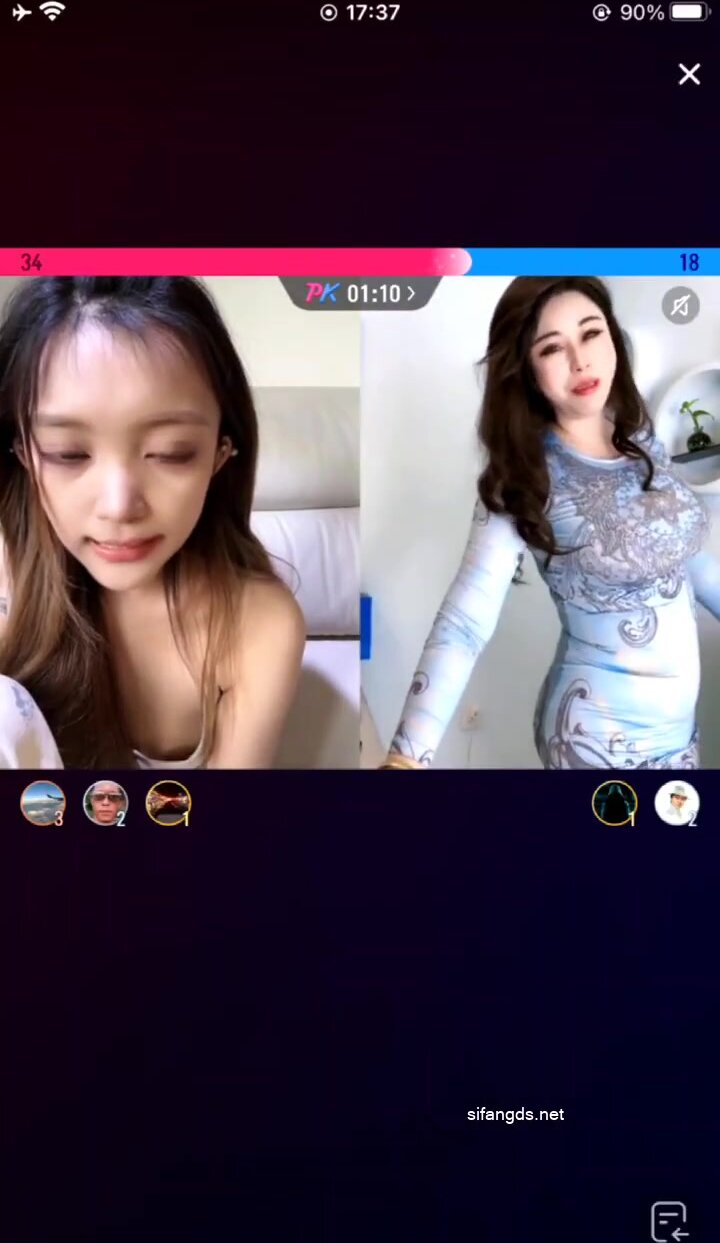Open the right streamer's video
This screenshot has height=1243, width=720.
(x=540, y=540)
